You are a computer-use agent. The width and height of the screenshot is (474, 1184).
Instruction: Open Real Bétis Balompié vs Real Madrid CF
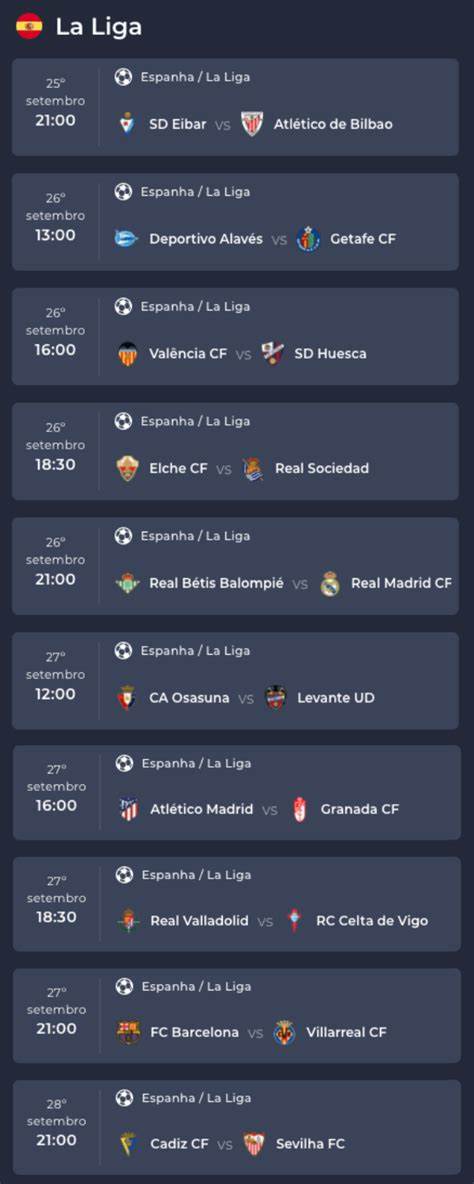tap(235, 566)
